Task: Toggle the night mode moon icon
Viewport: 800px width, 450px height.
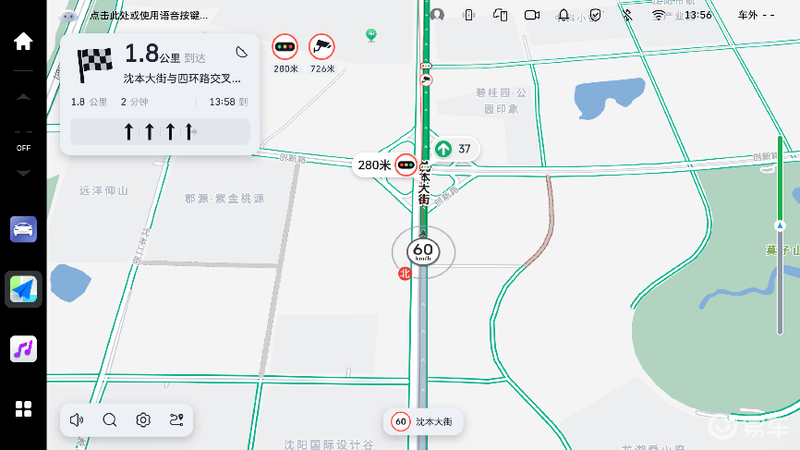Action: tap(241, 52)
